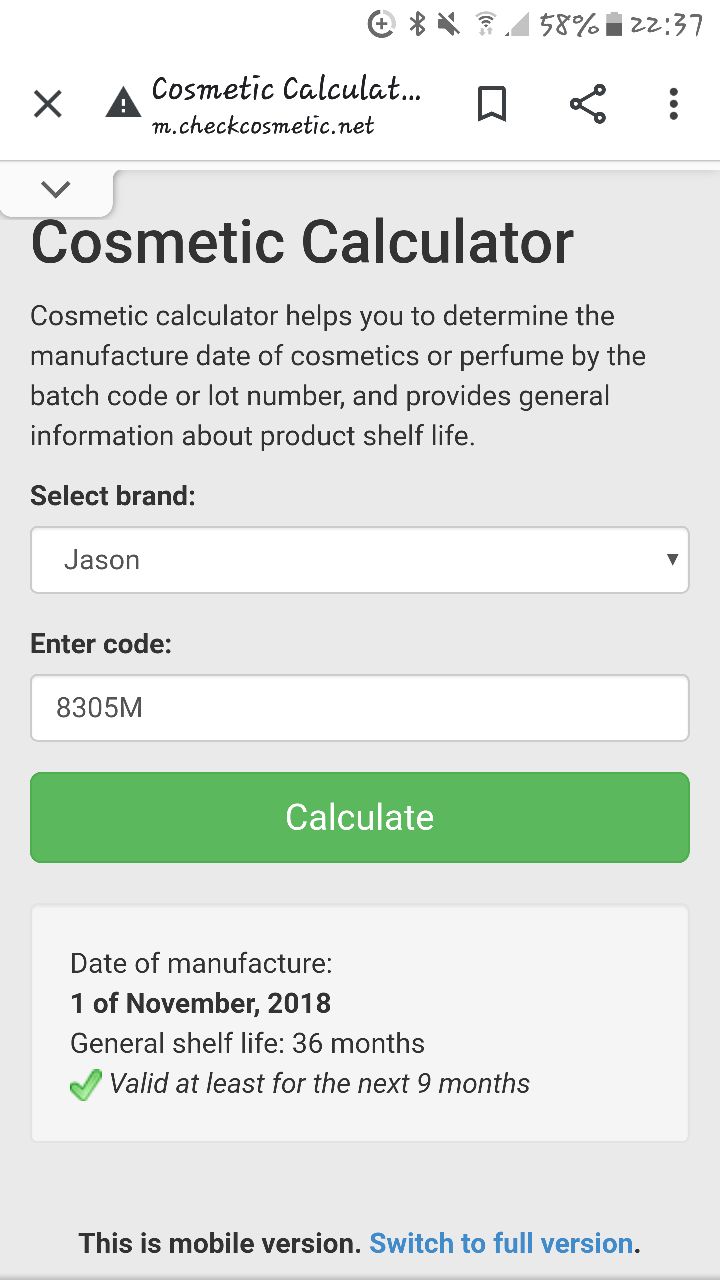Follow the Switch to full version link
Viewport: 720px width, 1280px height.
[501, 1243]
